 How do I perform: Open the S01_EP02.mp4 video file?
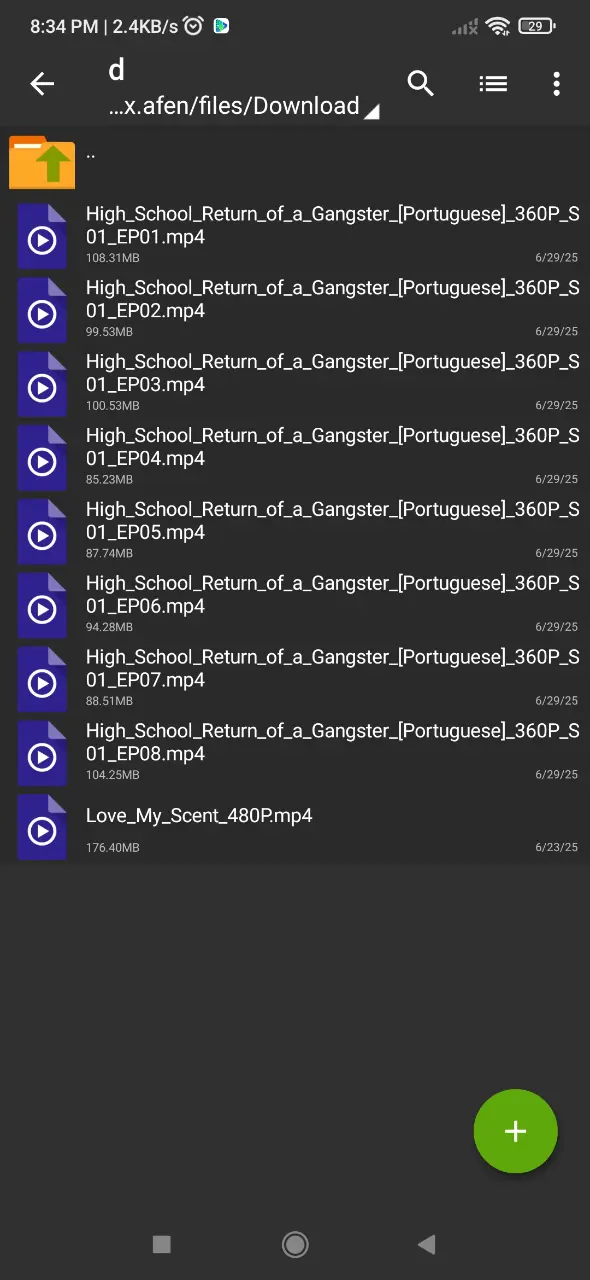(295, 309)
